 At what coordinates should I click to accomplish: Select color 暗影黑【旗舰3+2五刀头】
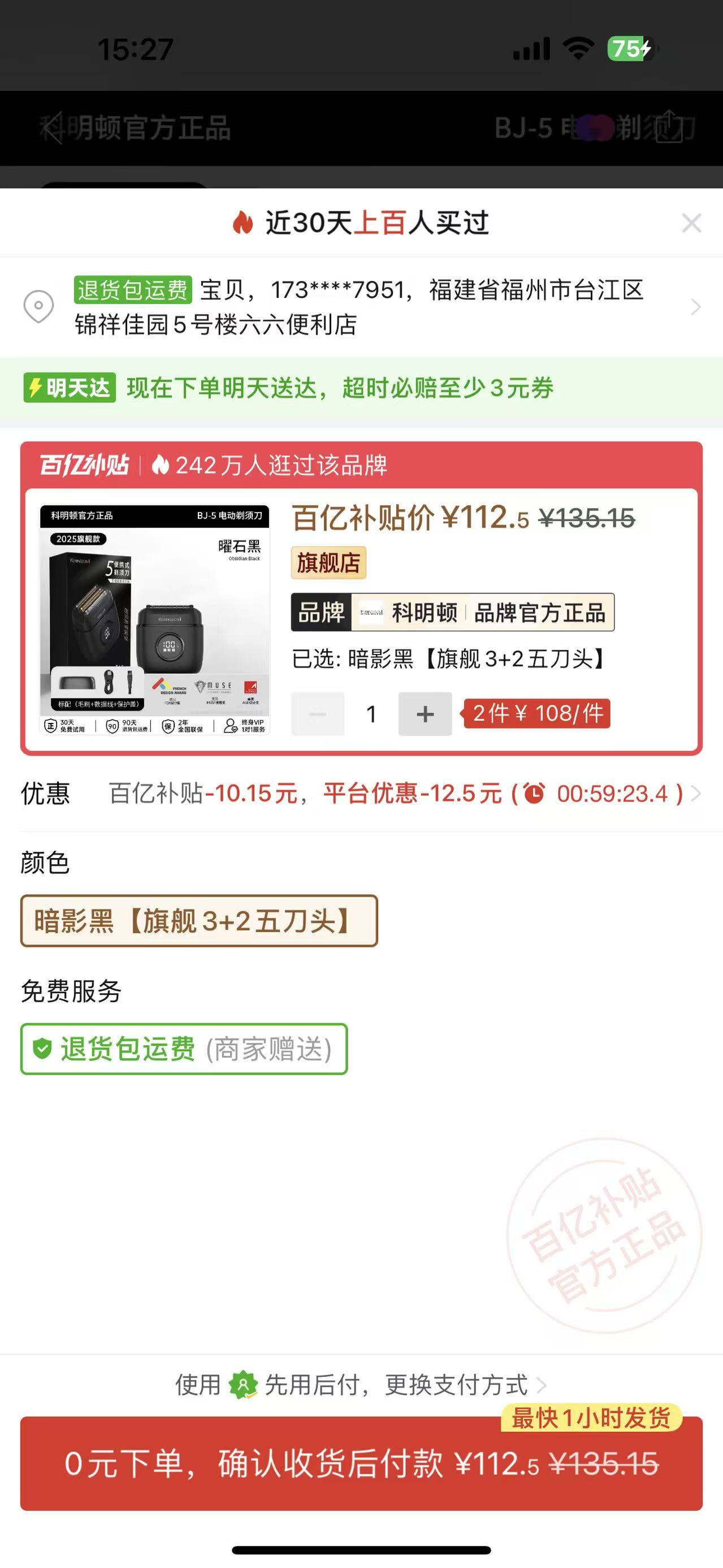199,921
